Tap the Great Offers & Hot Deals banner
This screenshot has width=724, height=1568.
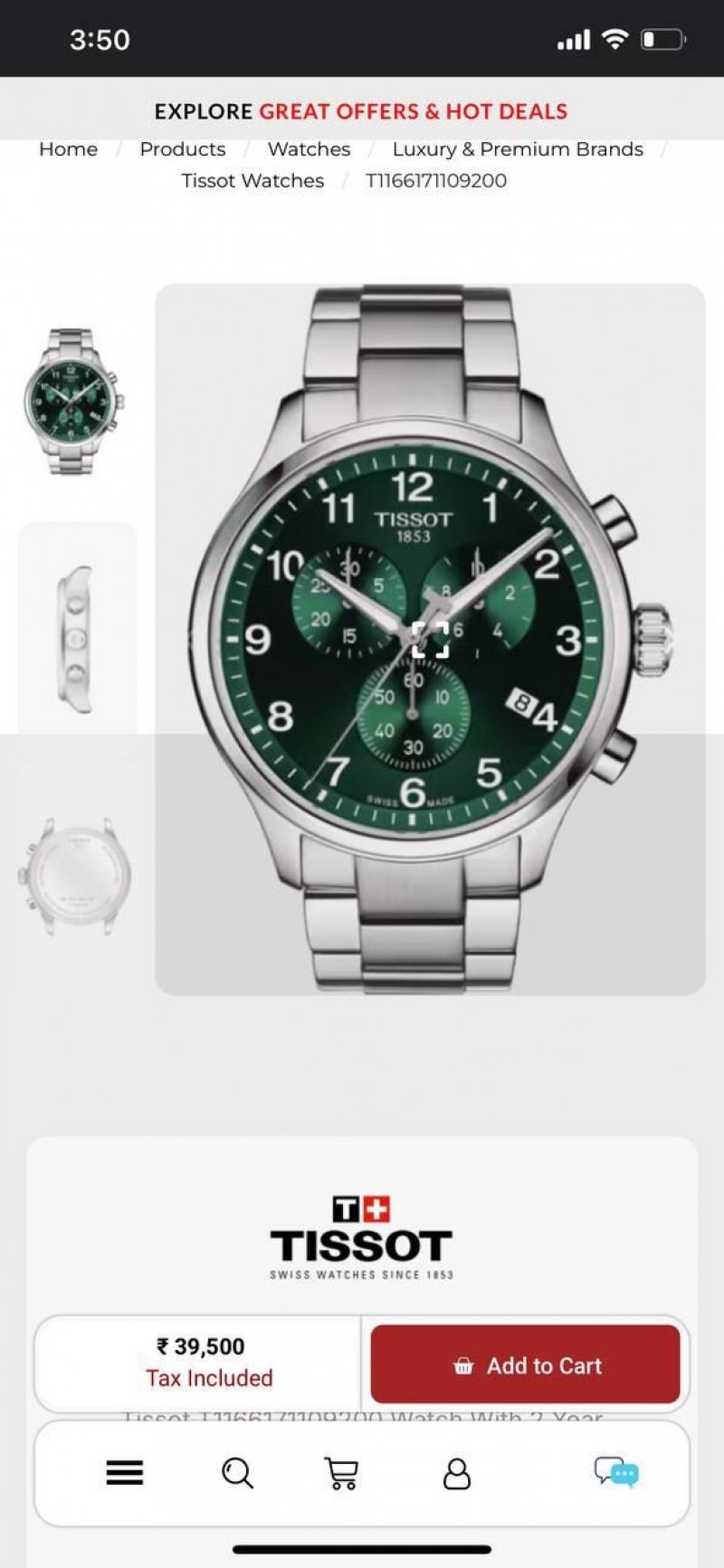(x=361, y=111)
